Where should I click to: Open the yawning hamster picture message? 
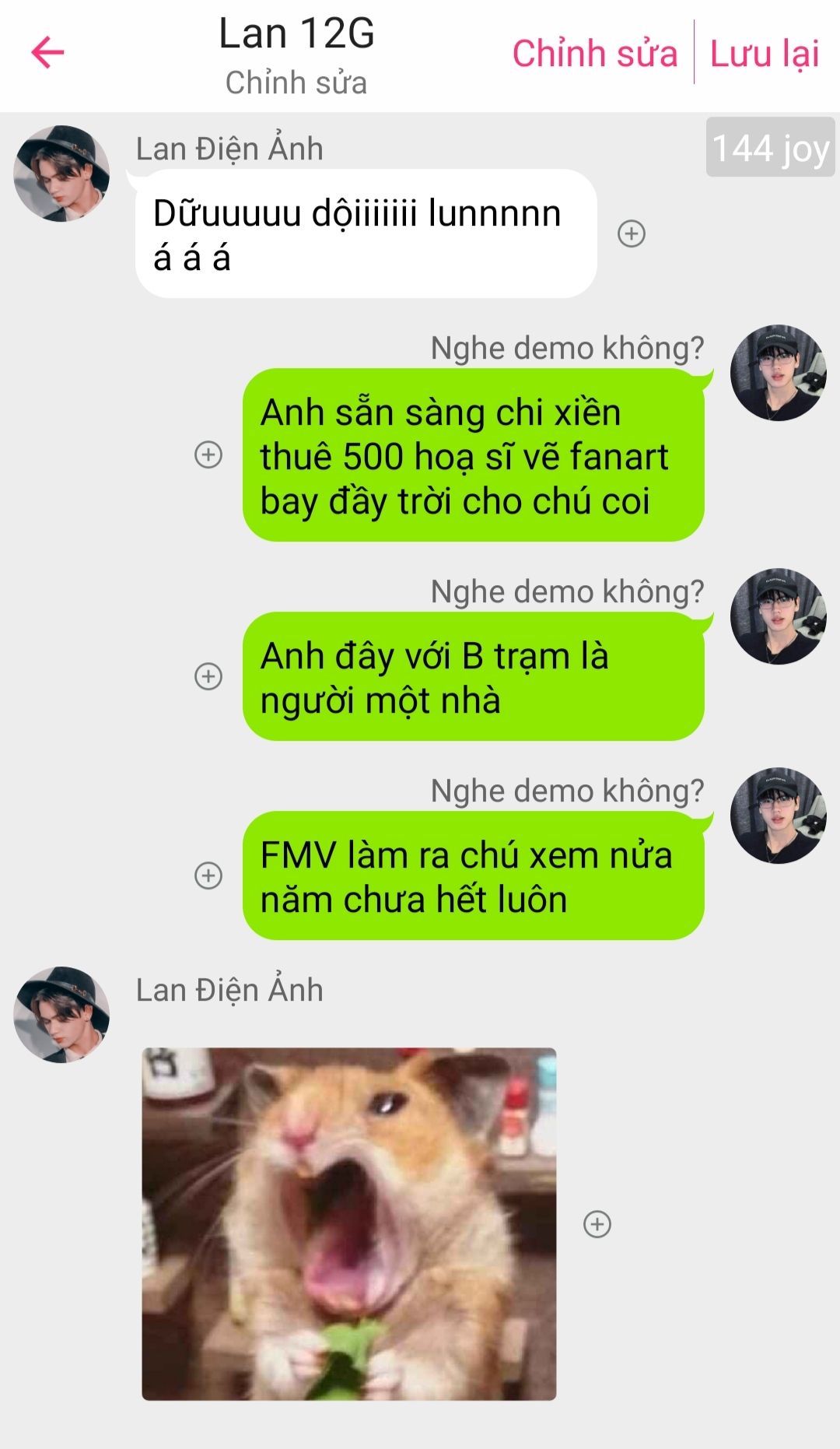349,1224
